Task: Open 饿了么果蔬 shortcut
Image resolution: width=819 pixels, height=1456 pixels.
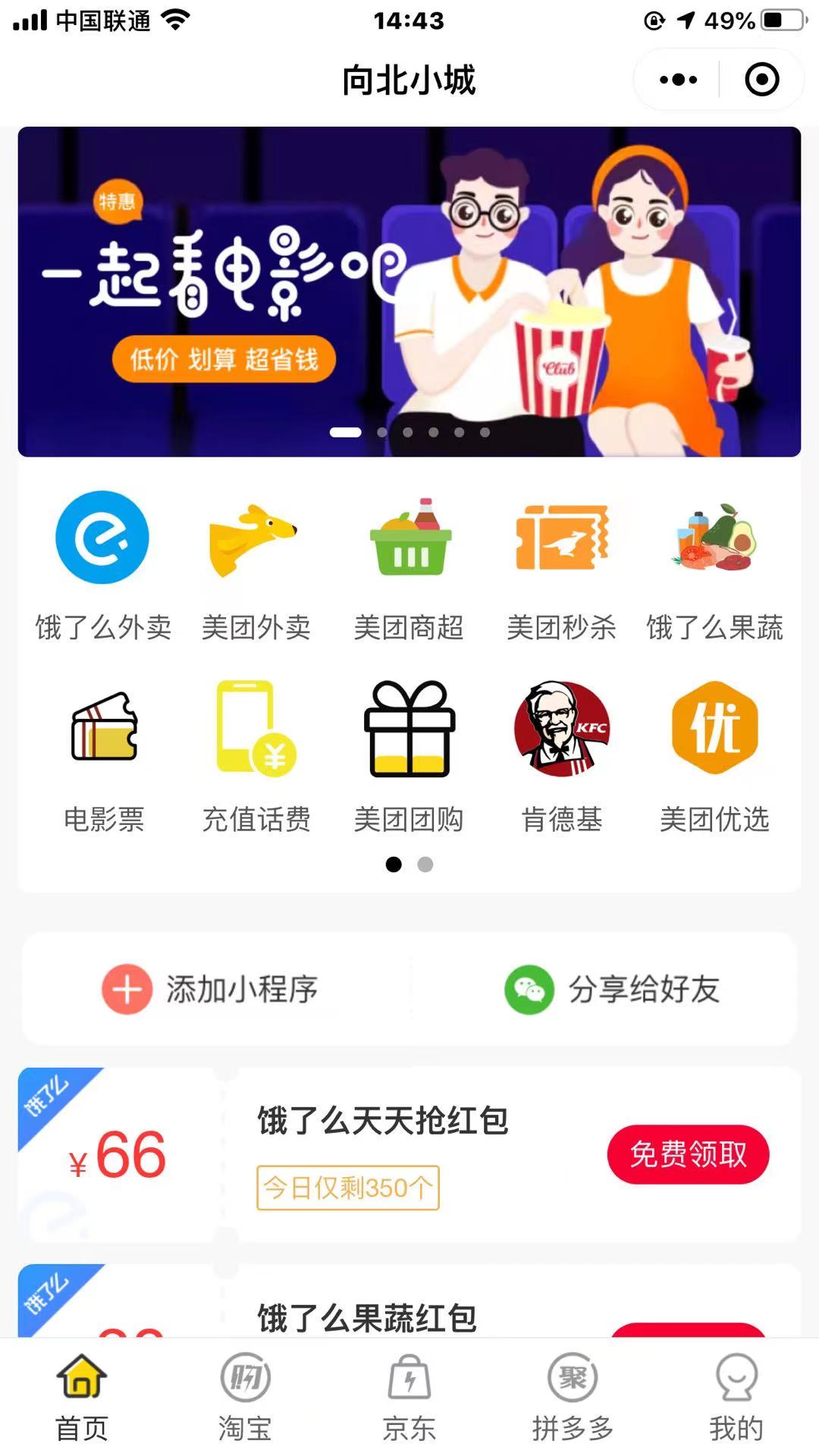Action: [715, 566]
